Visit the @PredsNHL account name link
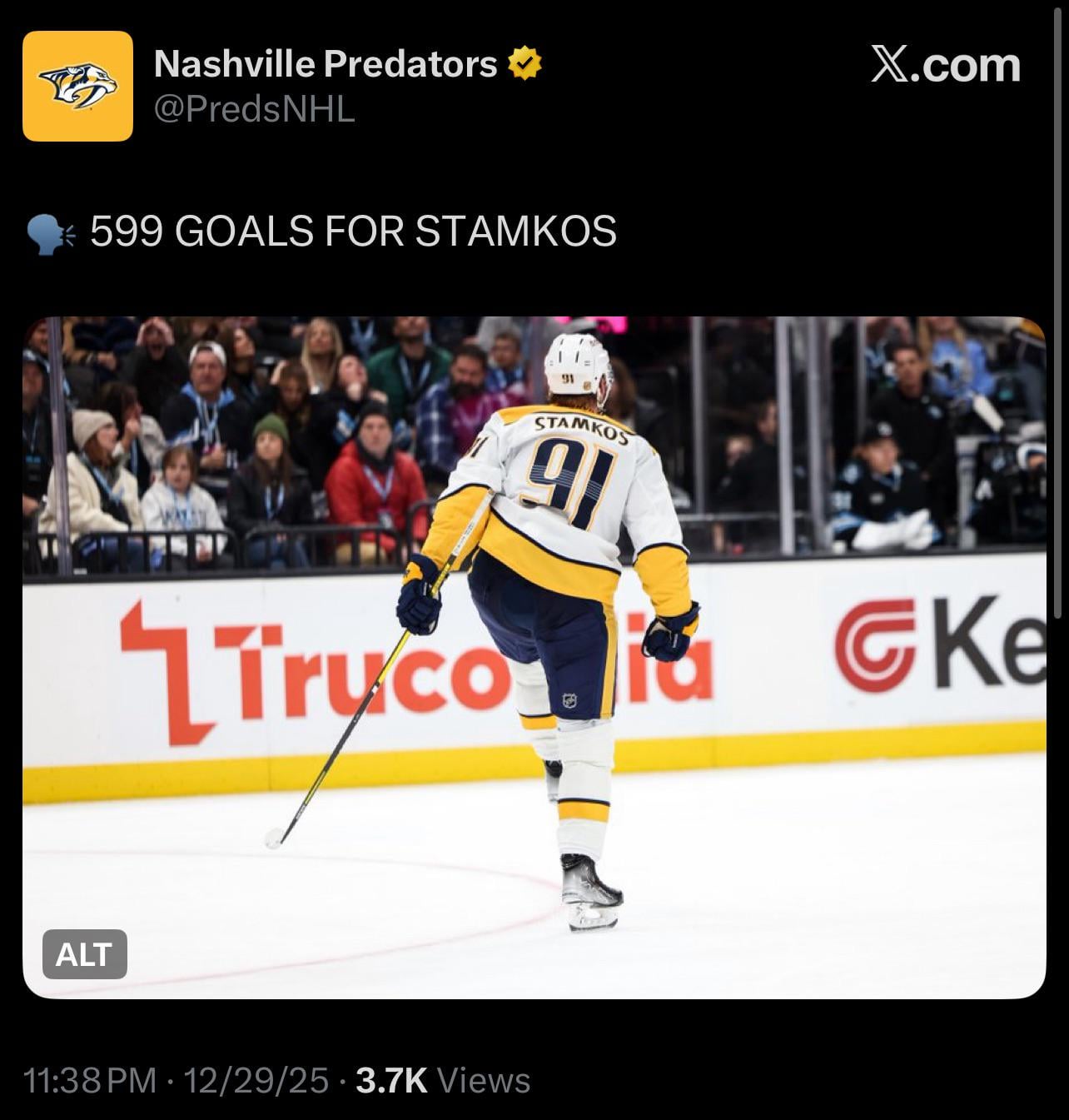 [254, 109]
